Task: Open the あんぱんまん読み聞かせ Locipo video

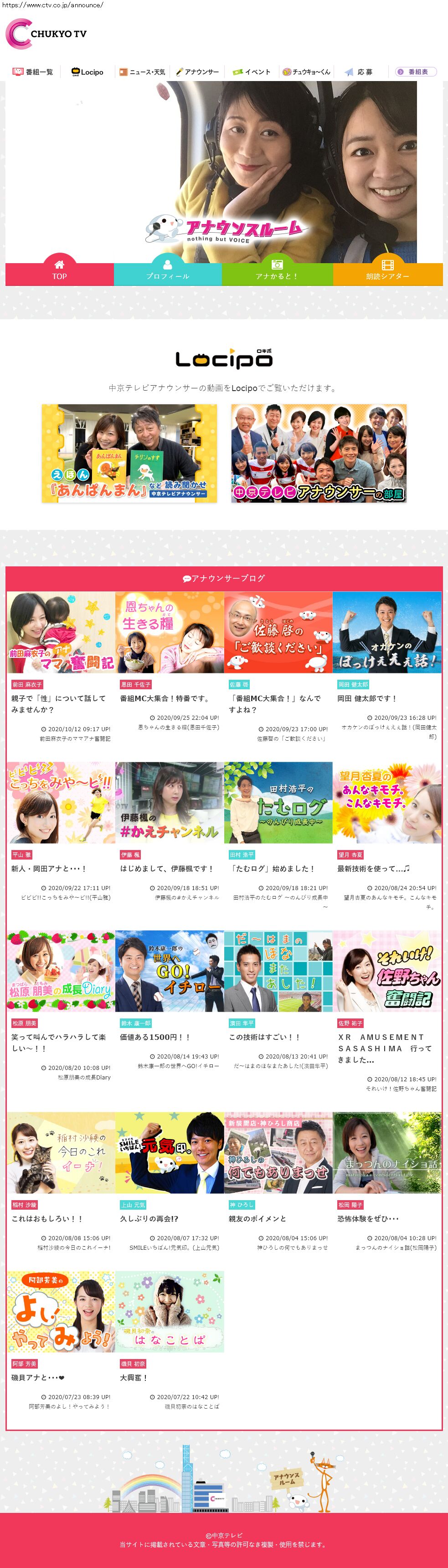Action: pos(129,453)
